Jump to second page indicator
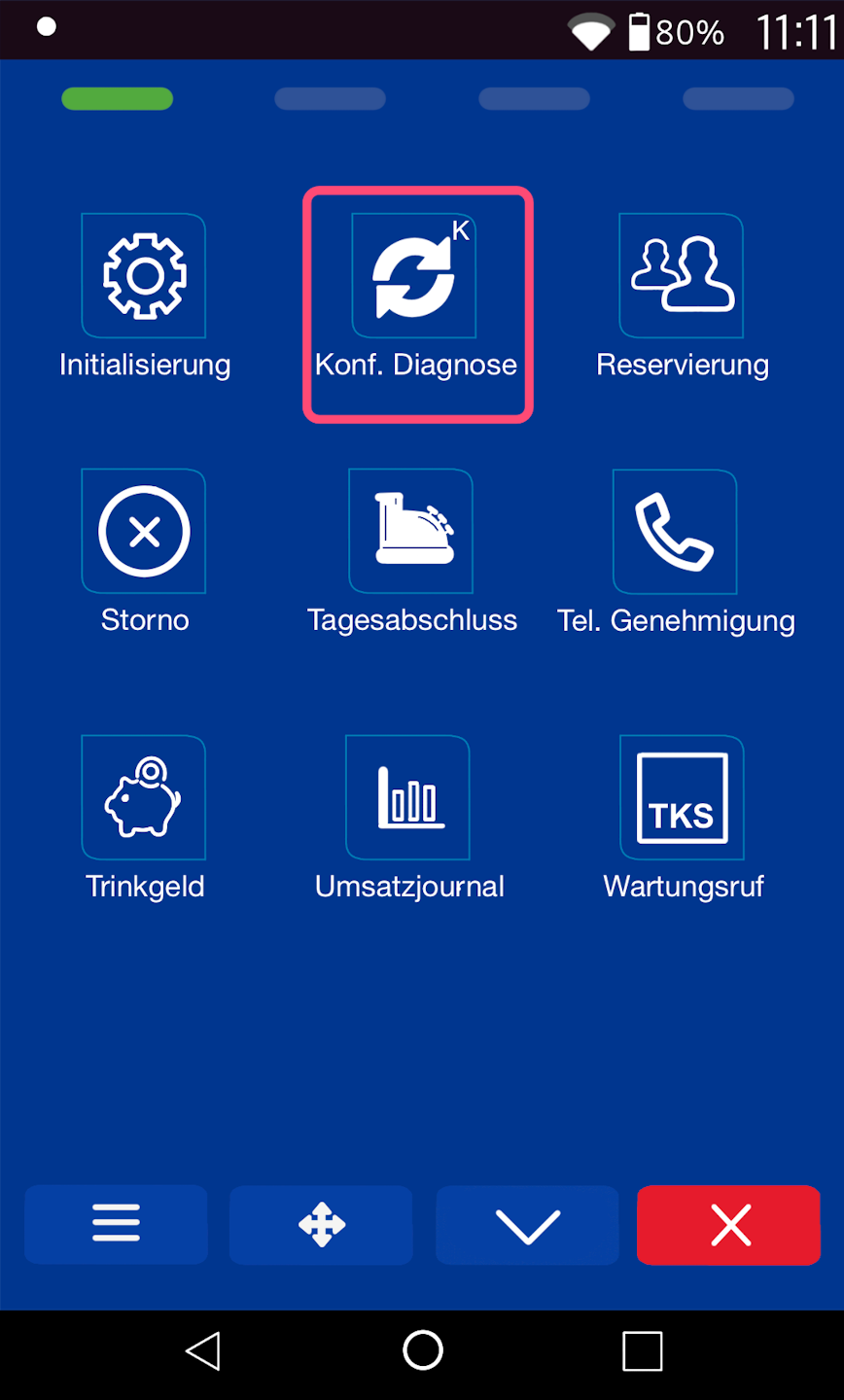The height and width of the screenshot is (1400, 844). 330,99
